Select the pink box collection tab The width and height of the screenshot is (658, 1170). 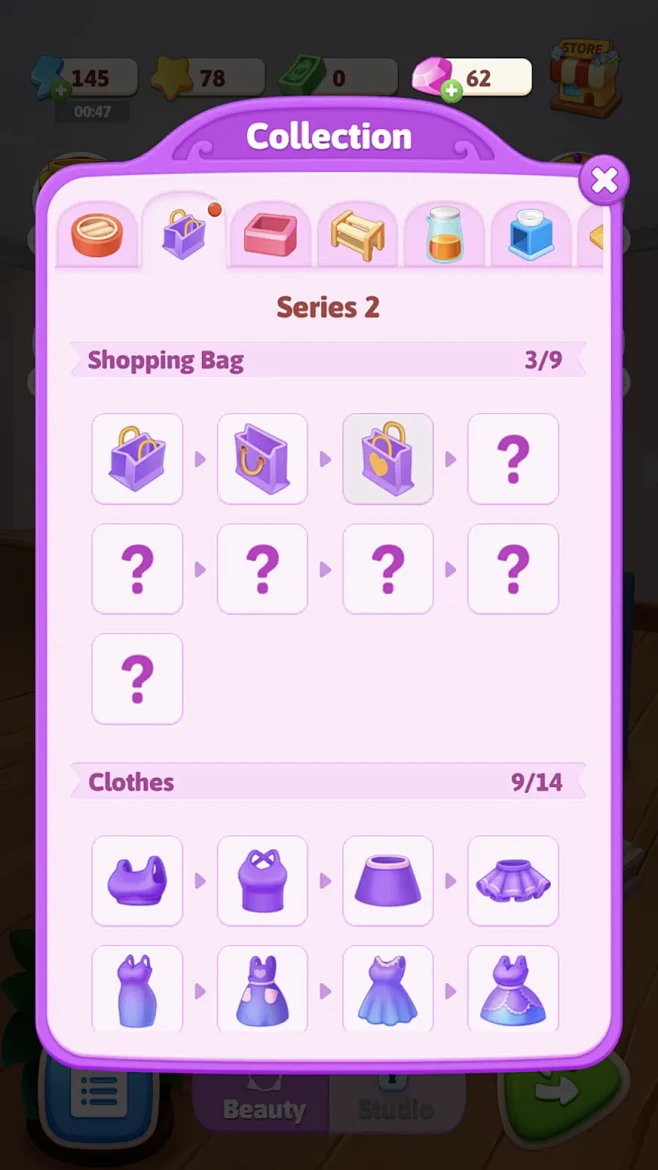pos(270,236)
